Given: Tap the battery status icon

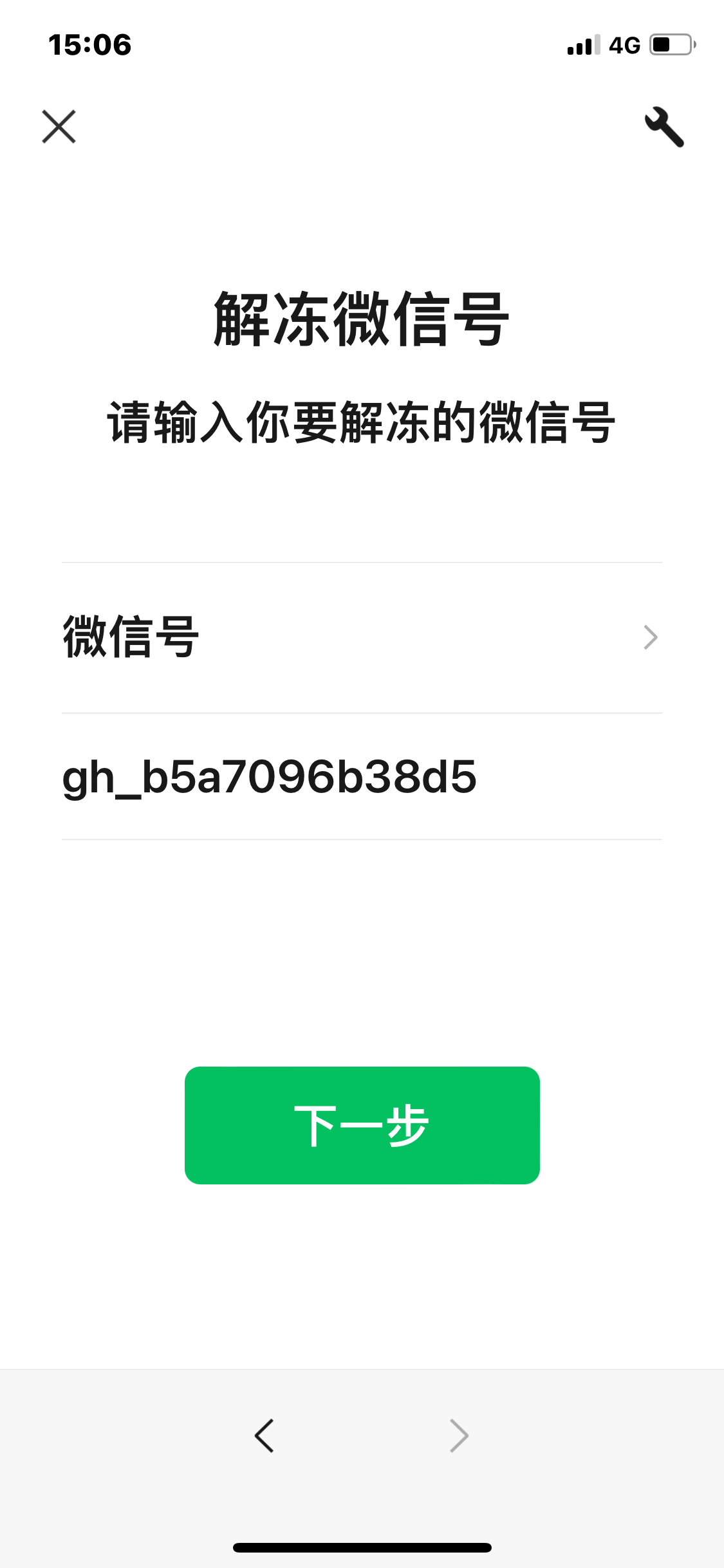Looking at the screenshot, I should [x=667, y=44].
